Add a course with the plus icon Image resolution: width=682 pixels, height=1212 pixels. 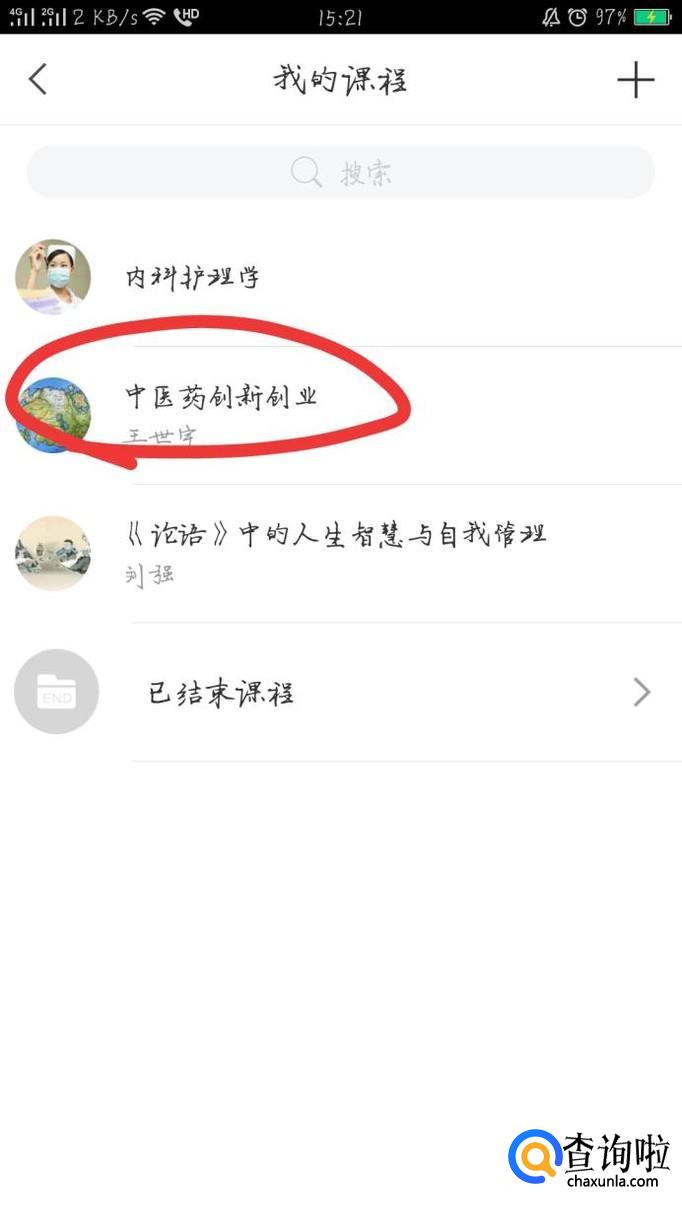click(x=635, y=80)
